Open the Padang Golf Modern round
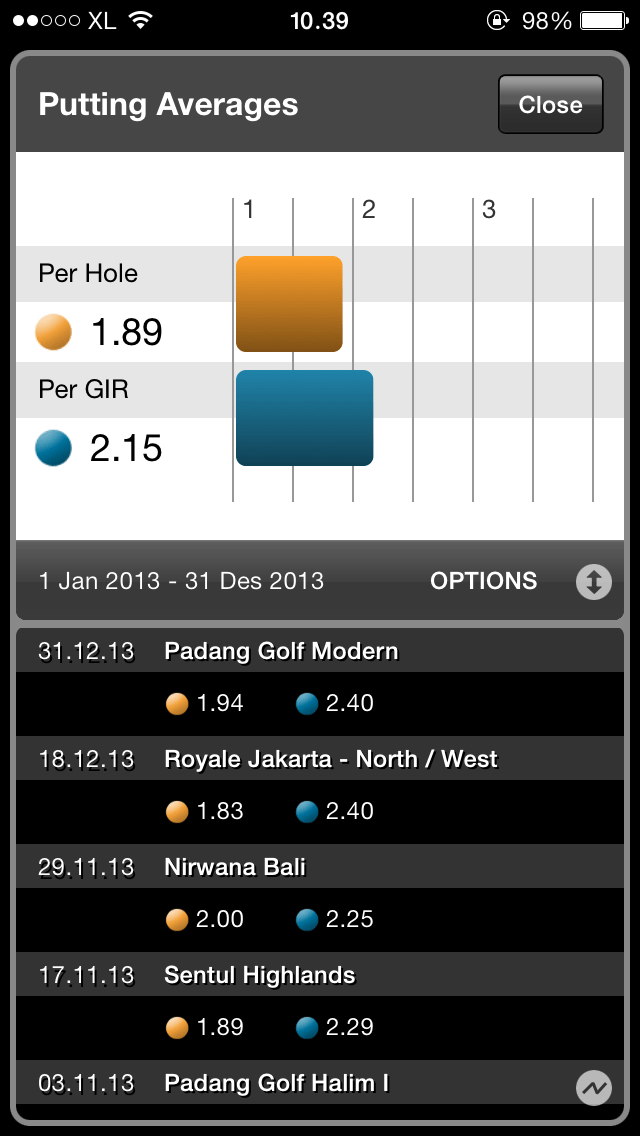The width and height of the screenshot is (640, 1136). (x=281, y=652)
